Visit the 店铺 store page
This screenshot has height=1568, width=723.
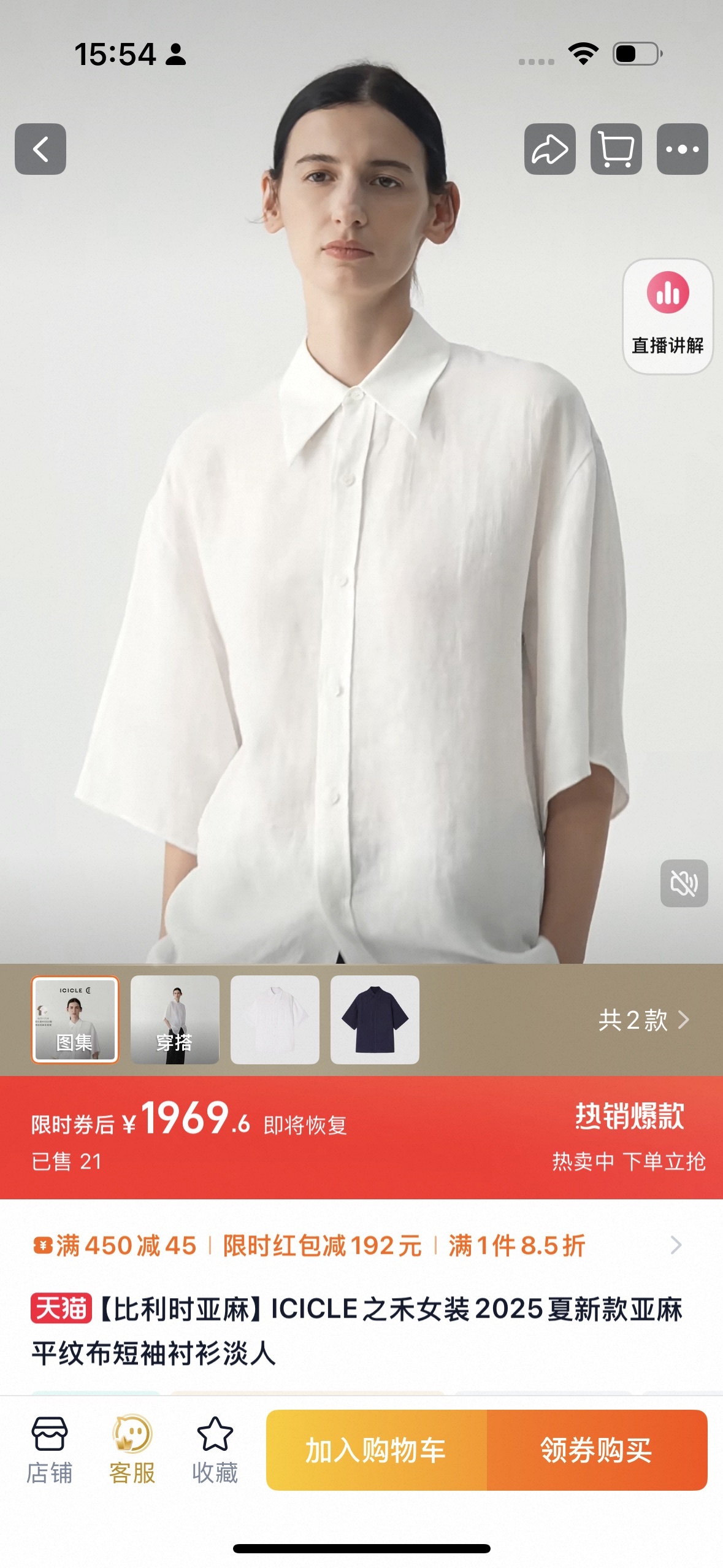click(49, 1450)
